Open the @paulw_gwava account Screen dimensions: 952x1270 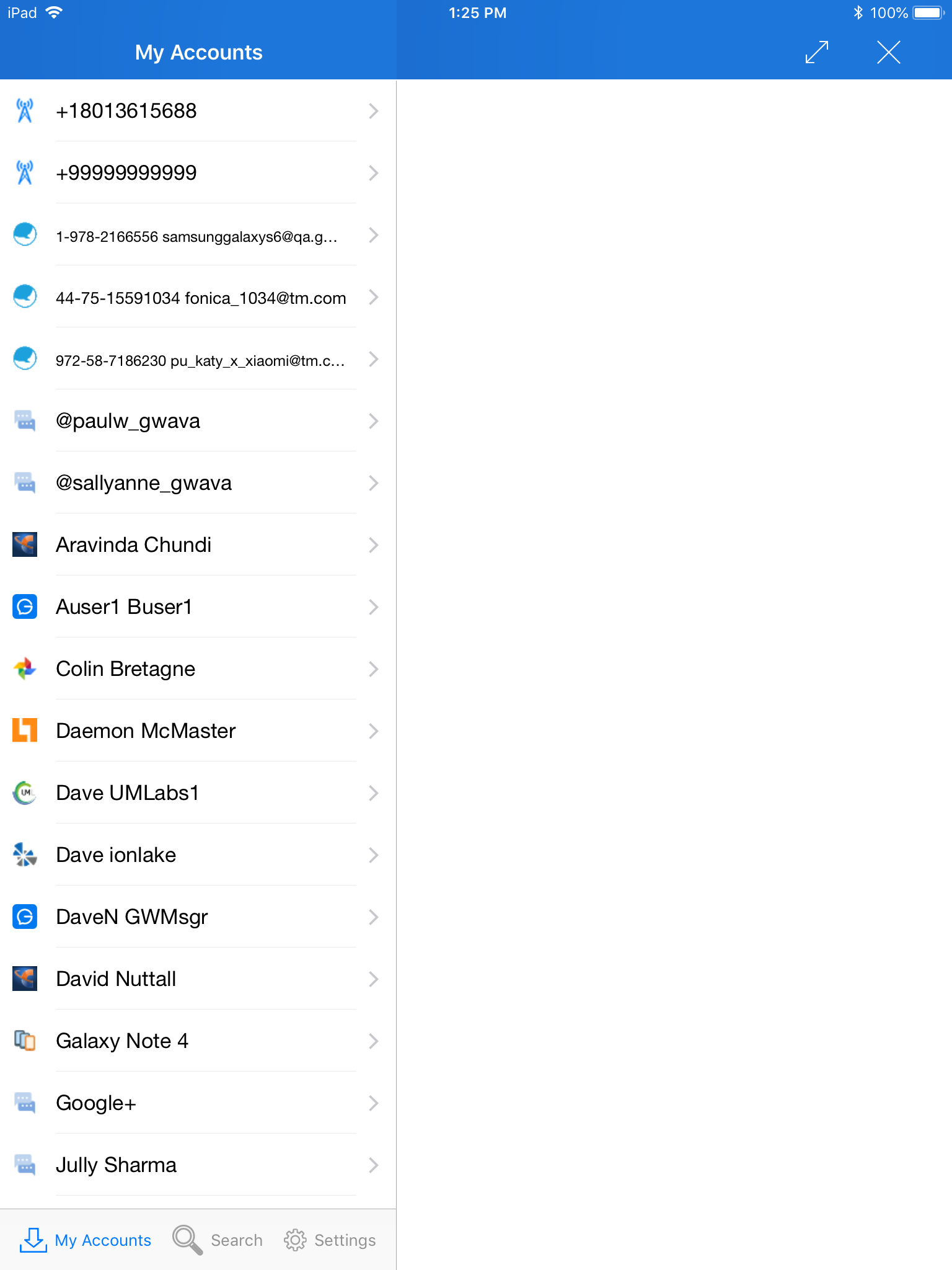(197, 421)
